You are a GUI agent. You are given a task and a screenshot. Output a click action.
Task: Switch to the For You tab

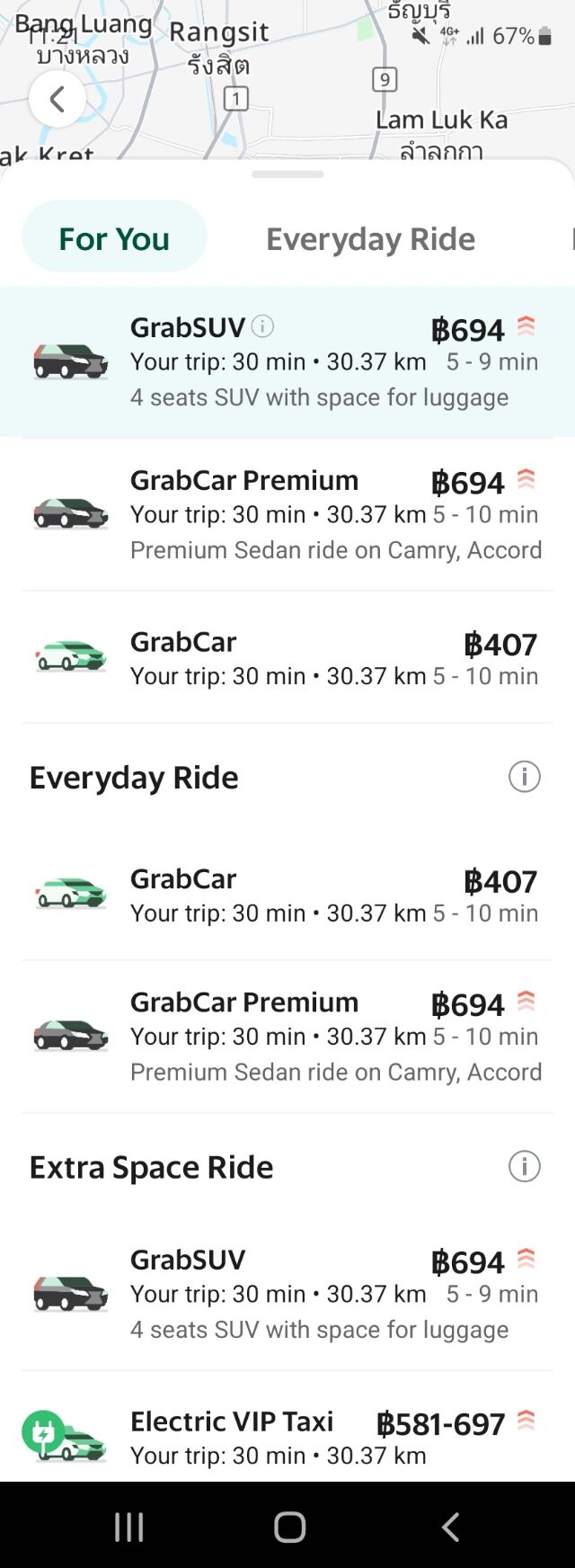114,238
